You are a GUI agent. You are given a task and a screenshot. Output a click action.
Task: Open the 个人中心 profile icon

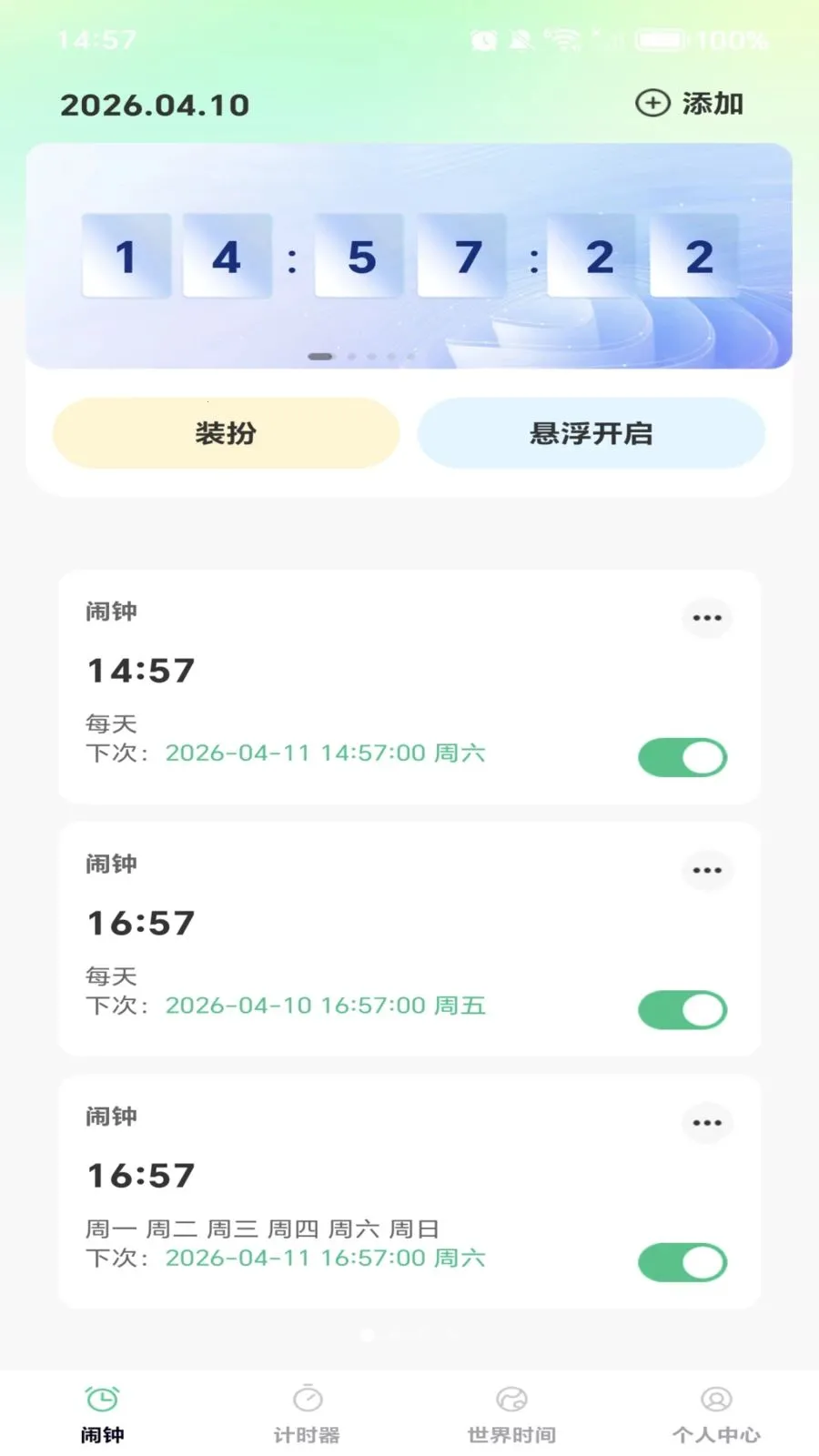click(x=715, y=1399)
